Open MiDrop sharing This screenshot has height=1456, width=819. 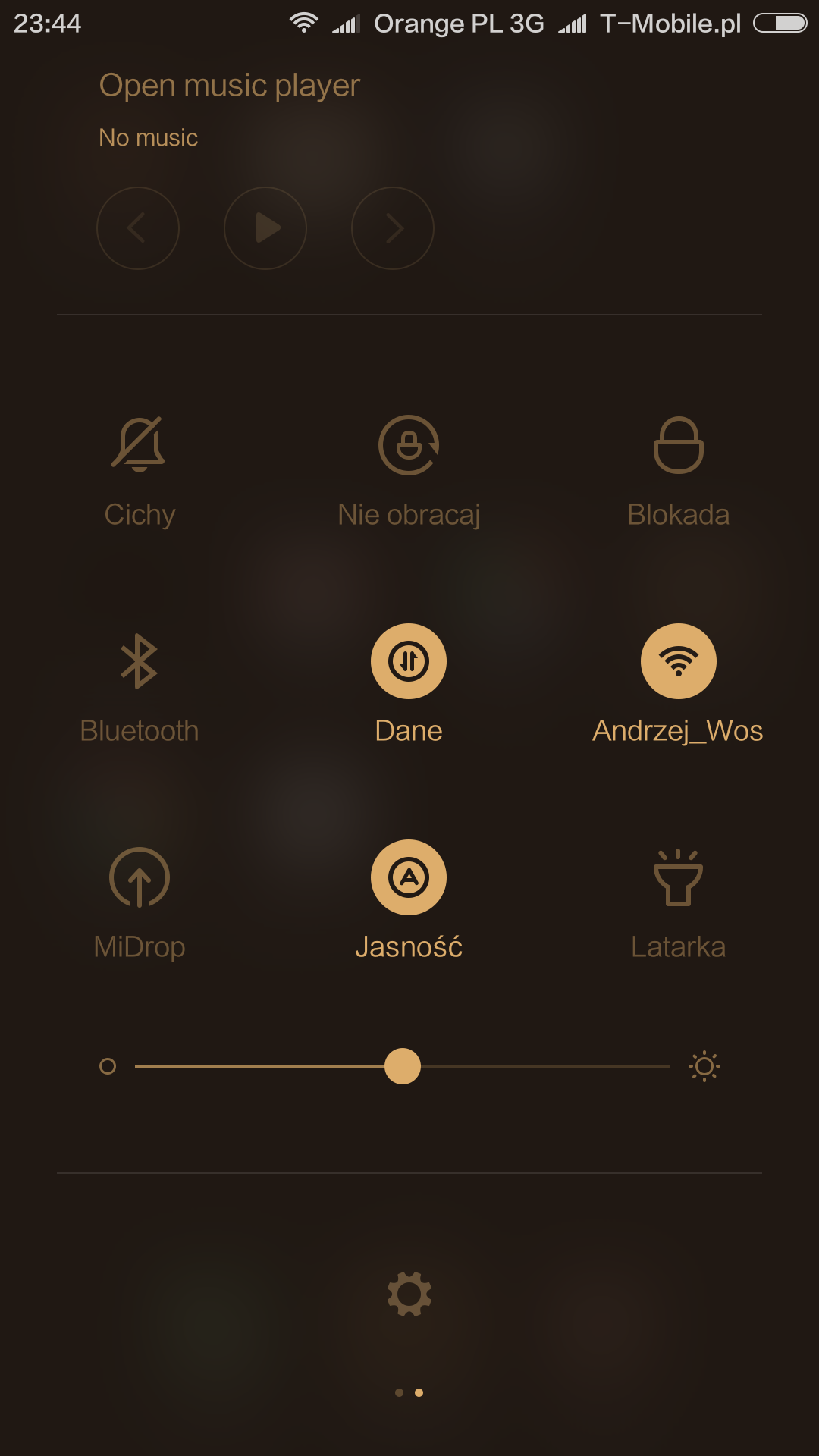(139, 877)
